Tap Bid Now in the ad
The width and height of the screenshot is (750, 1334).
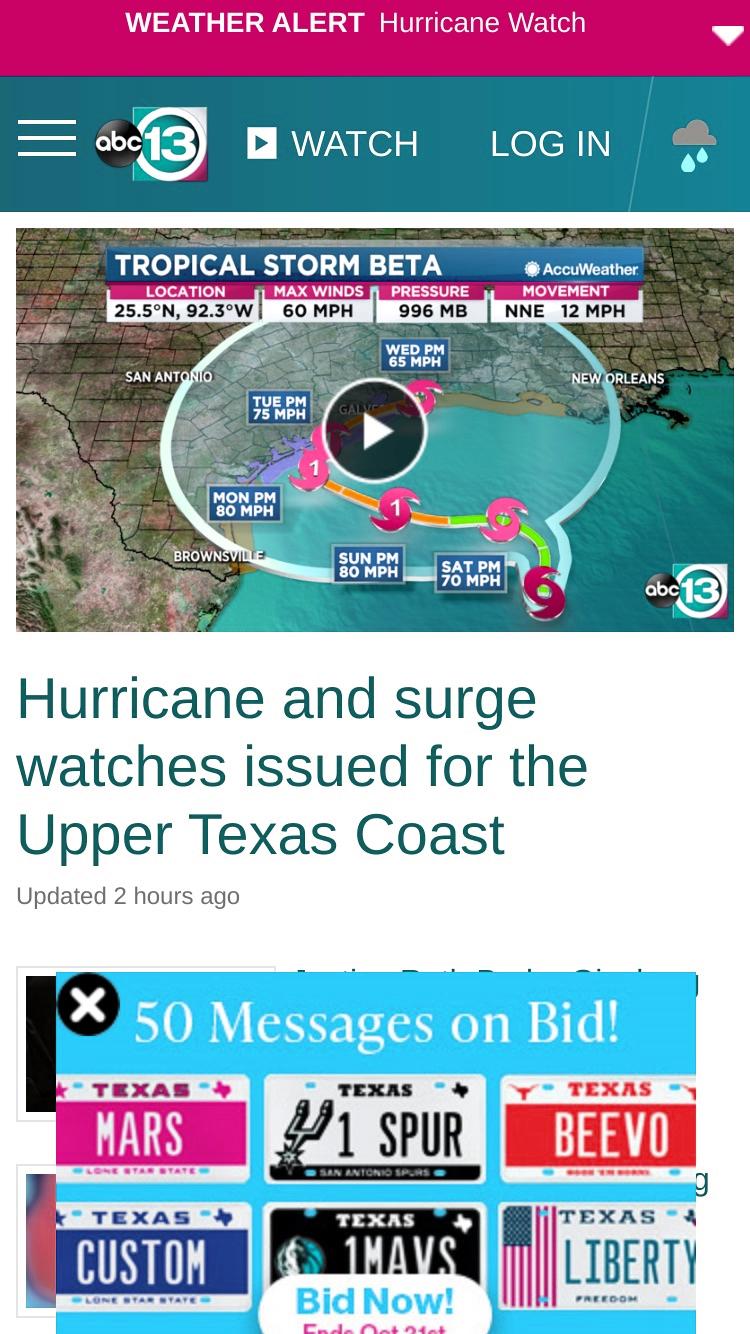(x=375, y=1300)
